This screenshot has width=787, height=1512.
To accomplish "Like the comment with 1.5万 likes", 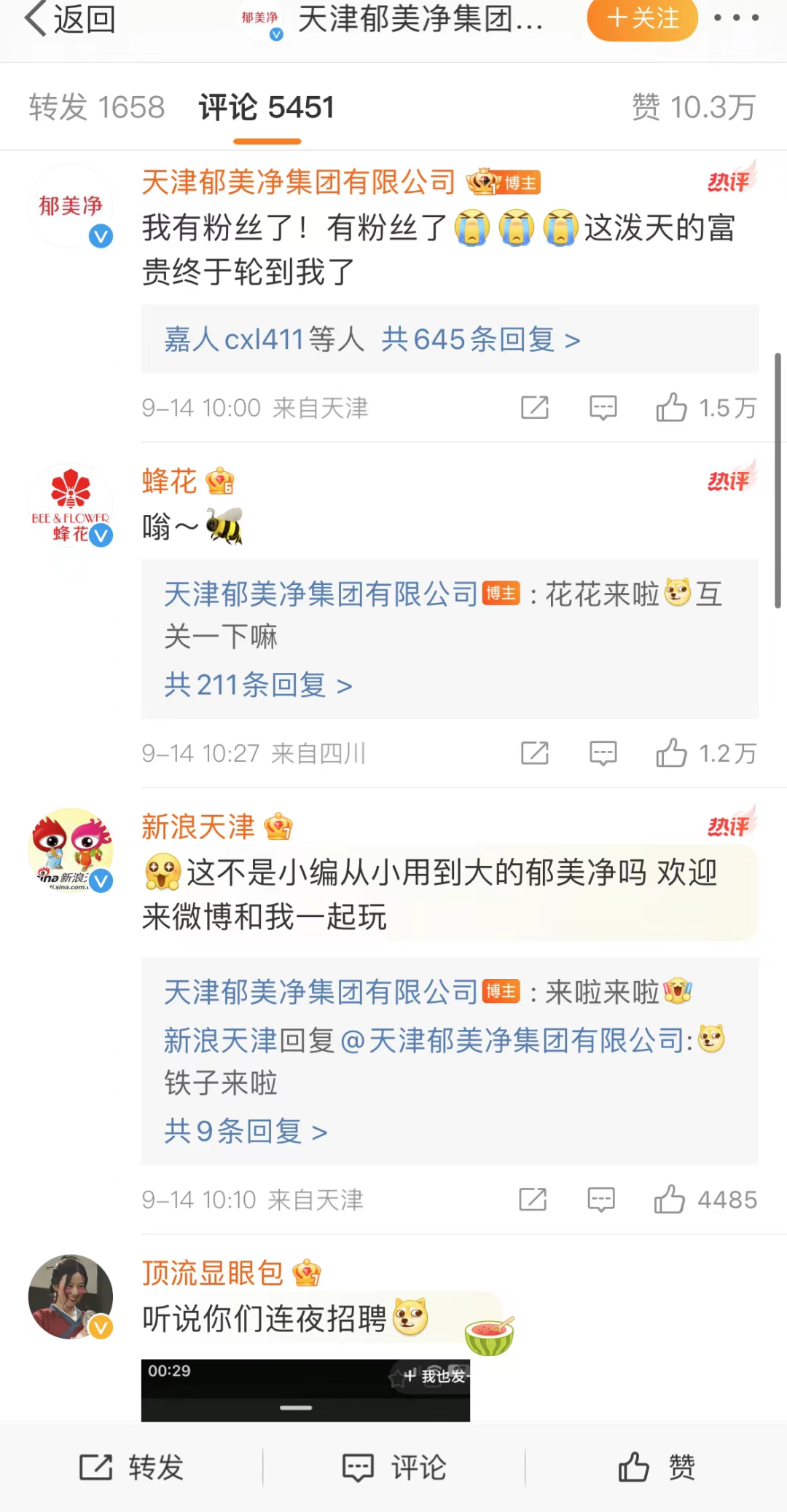I will pyautogui.click(x=672, y=408).
